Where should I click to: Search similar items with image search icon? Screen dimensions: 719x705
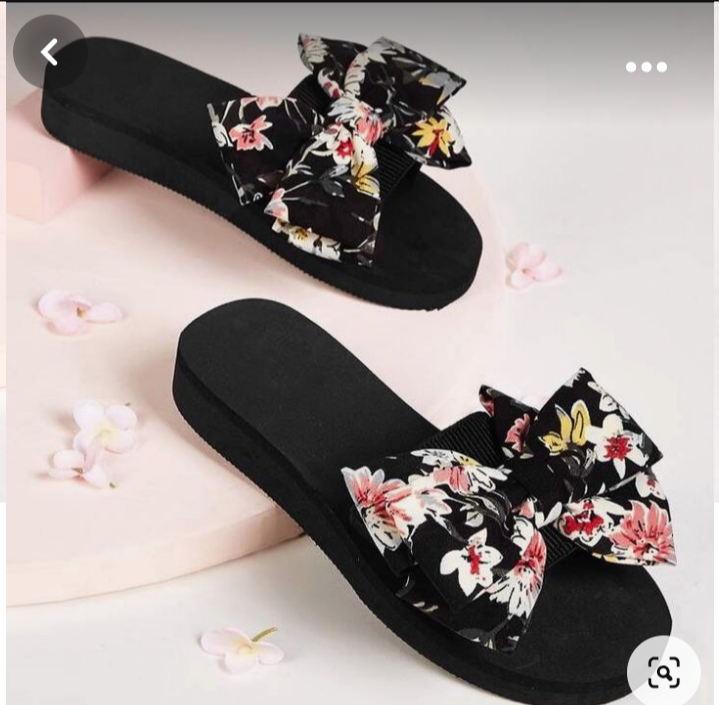(664, 672)
